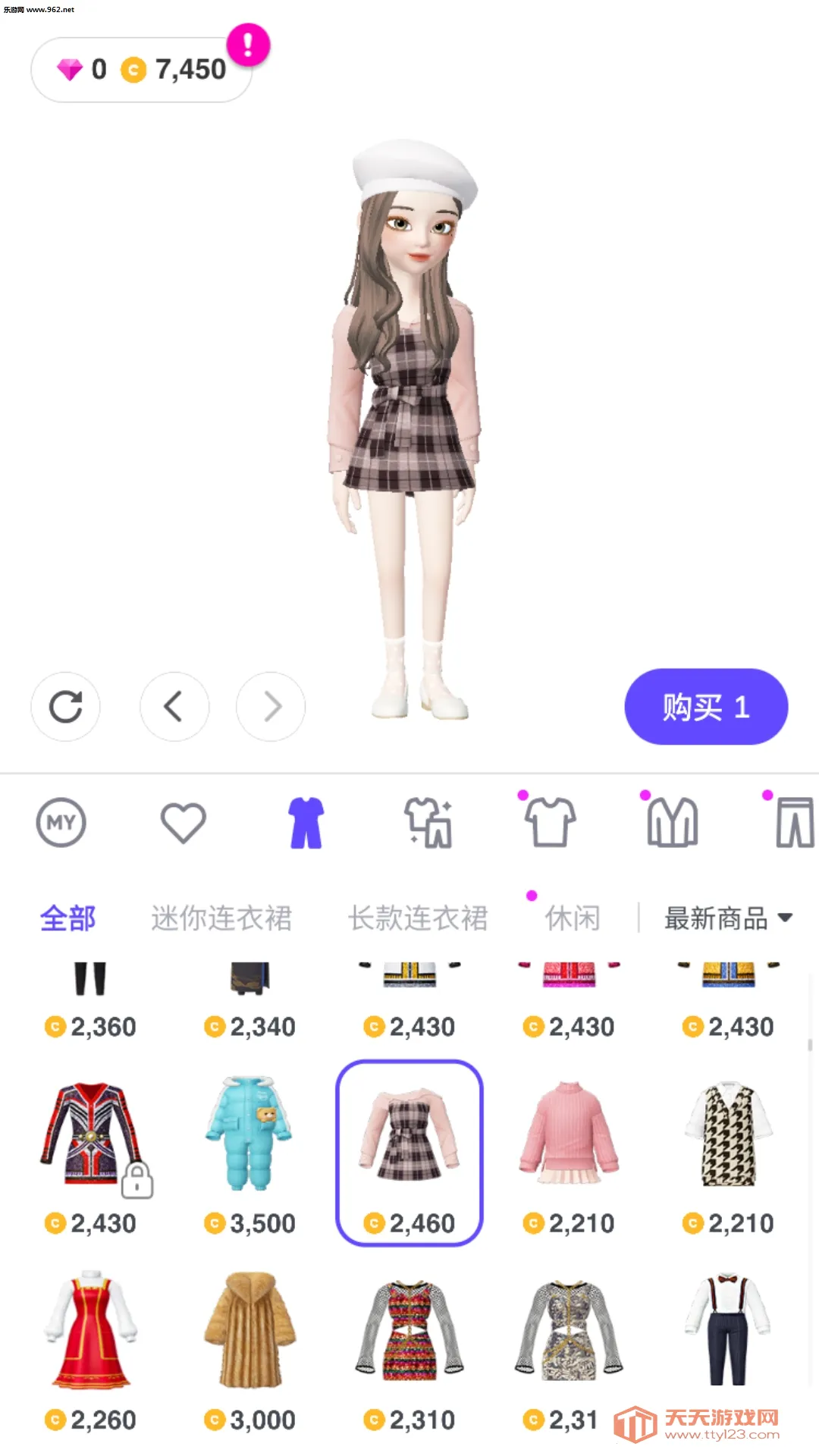Viewport: 819px width, 1456px height.
Task: Select the pants category icon
Action: click(792, 823)
